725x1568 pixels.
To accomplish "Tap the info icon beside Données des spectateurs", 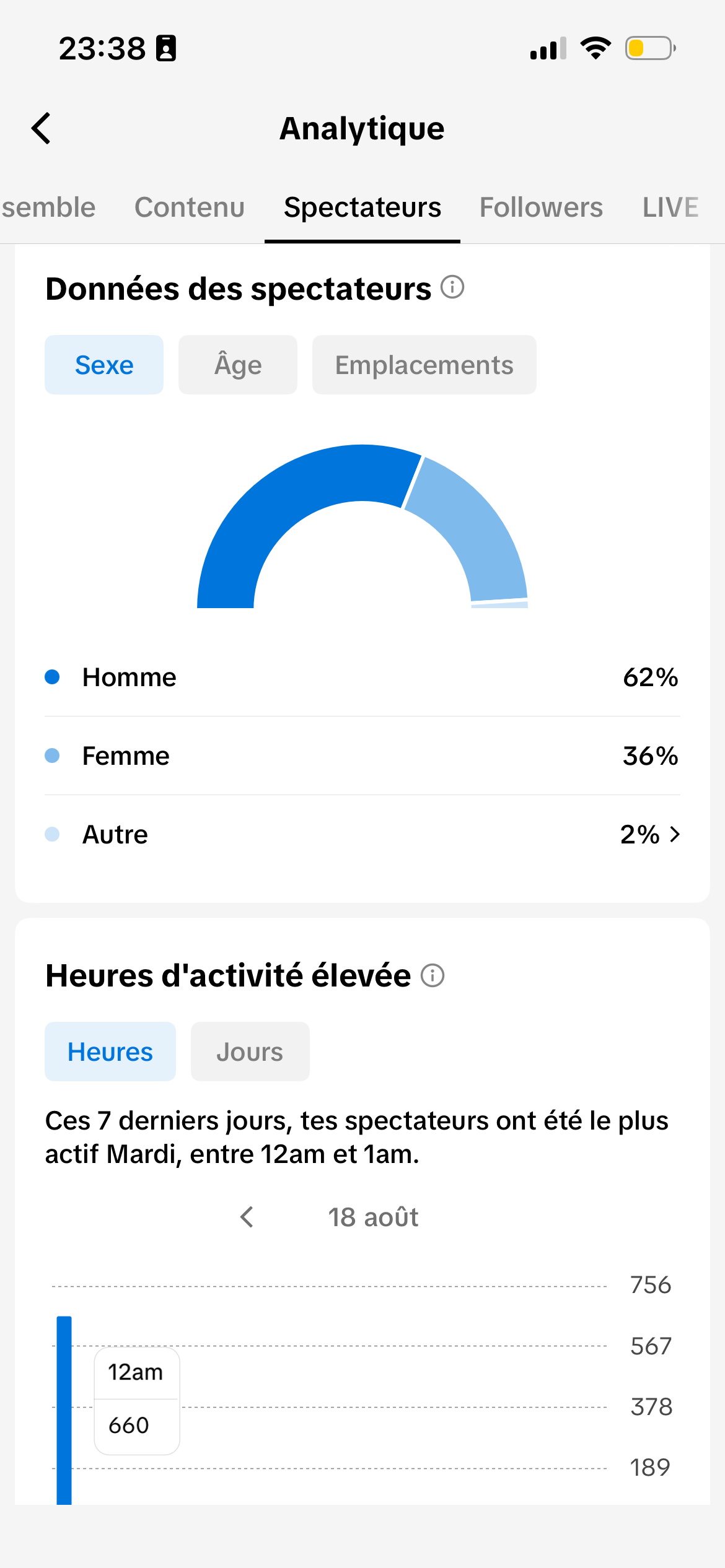I will (x=452, y=287).
